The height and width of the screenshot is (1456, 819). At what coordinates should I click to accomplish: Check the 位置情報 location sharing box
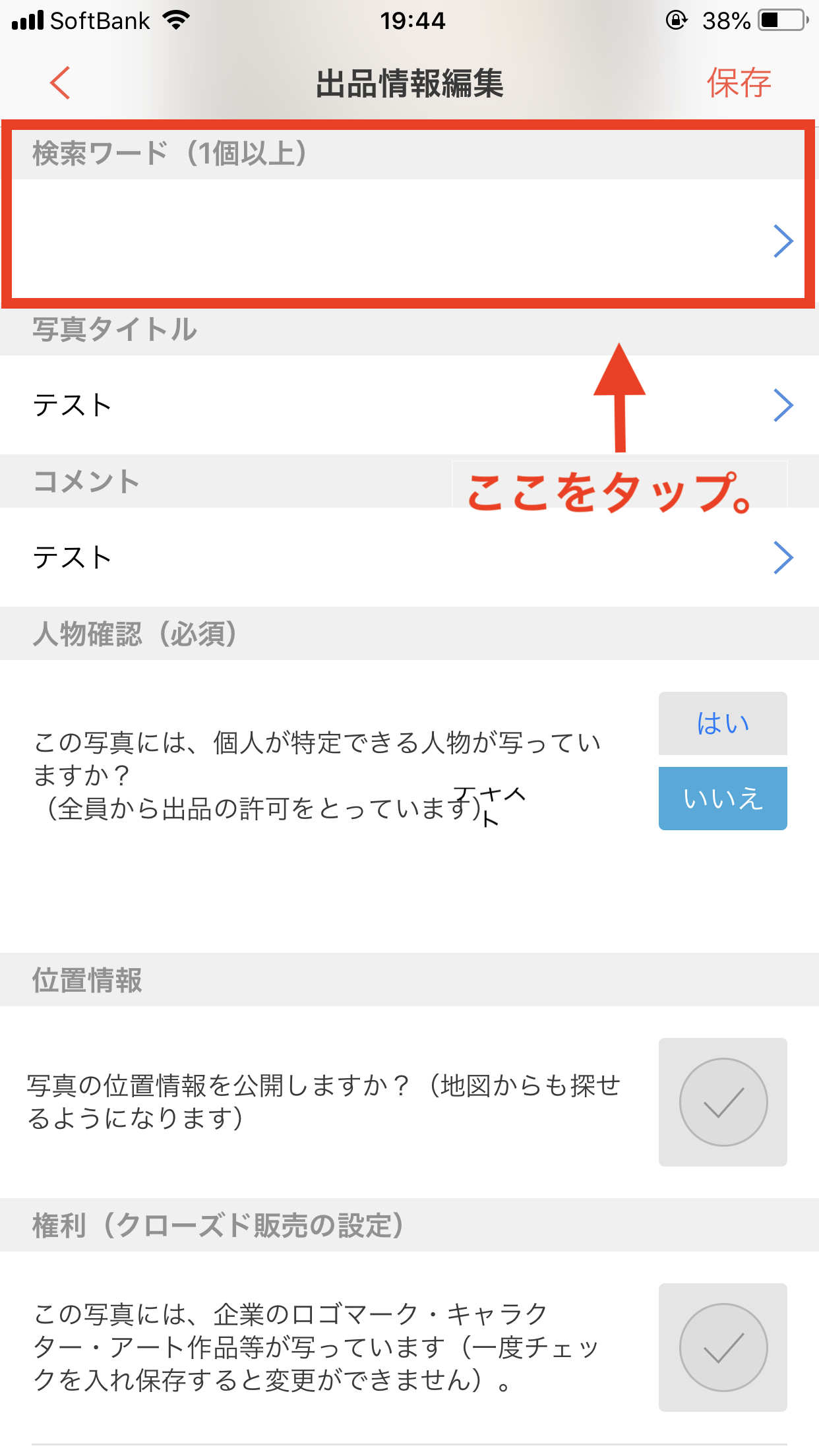click(x=723, y=1102)
